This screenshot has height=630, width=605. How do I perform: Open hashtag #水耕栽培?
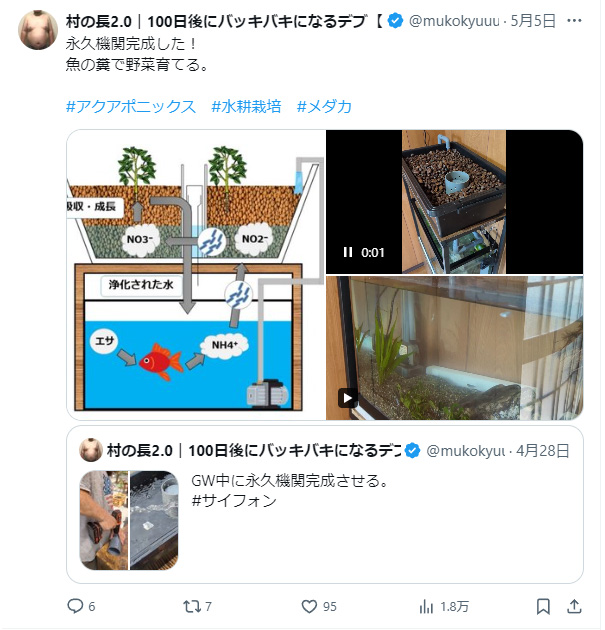pyautogui.click(x=246, y=106)
